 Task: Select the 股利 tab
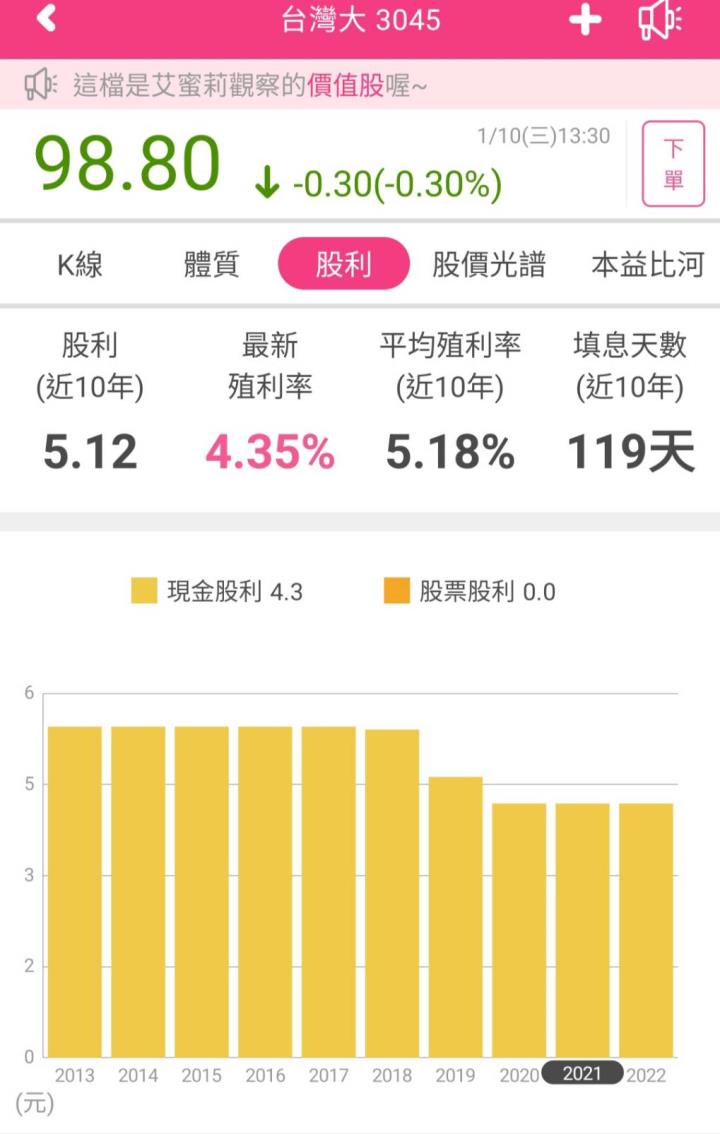tap(344, 265)
